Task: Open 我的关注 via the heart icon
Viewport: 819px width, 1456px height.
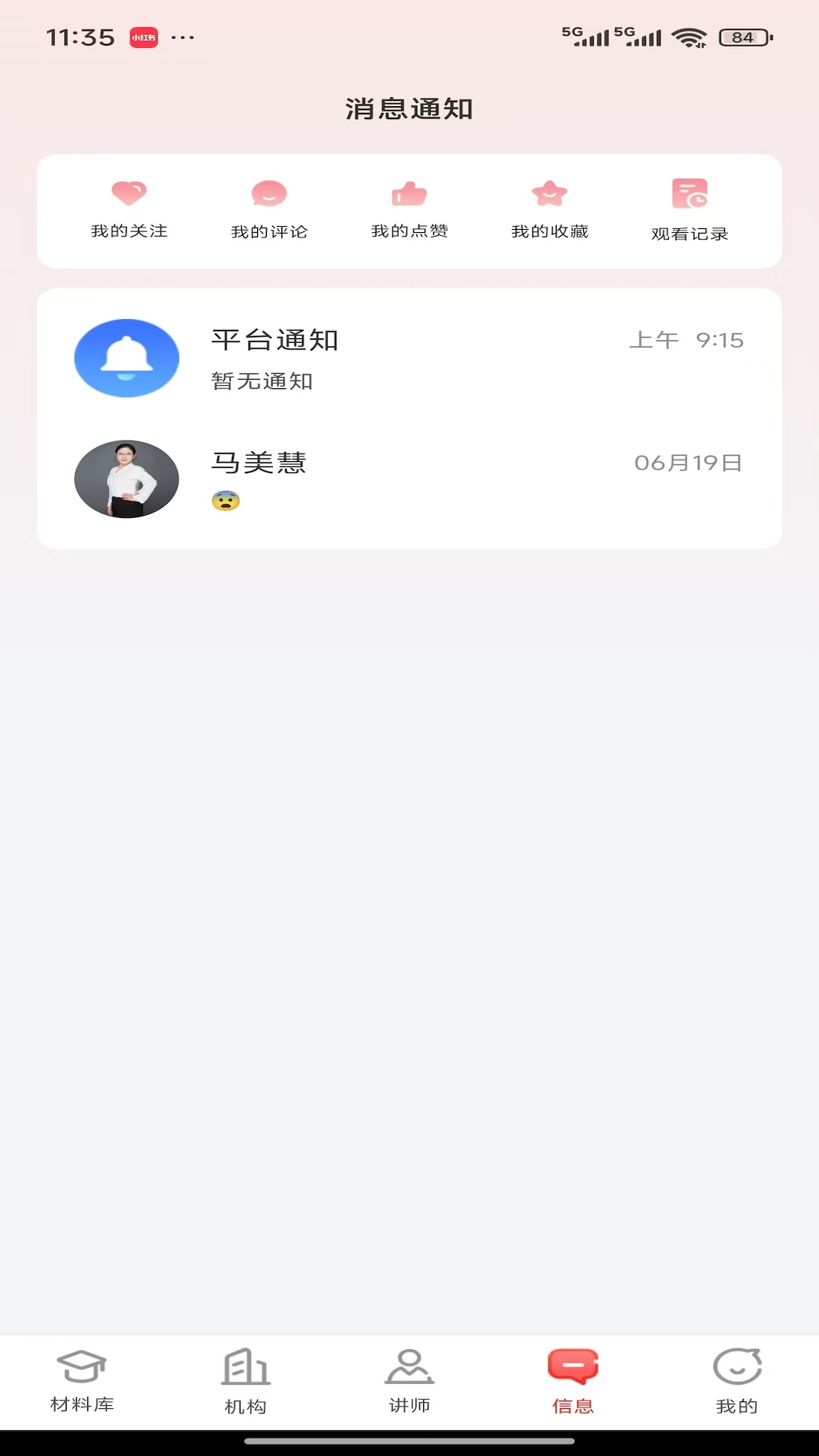Action: pyautogui.click(x=129, y=194)
